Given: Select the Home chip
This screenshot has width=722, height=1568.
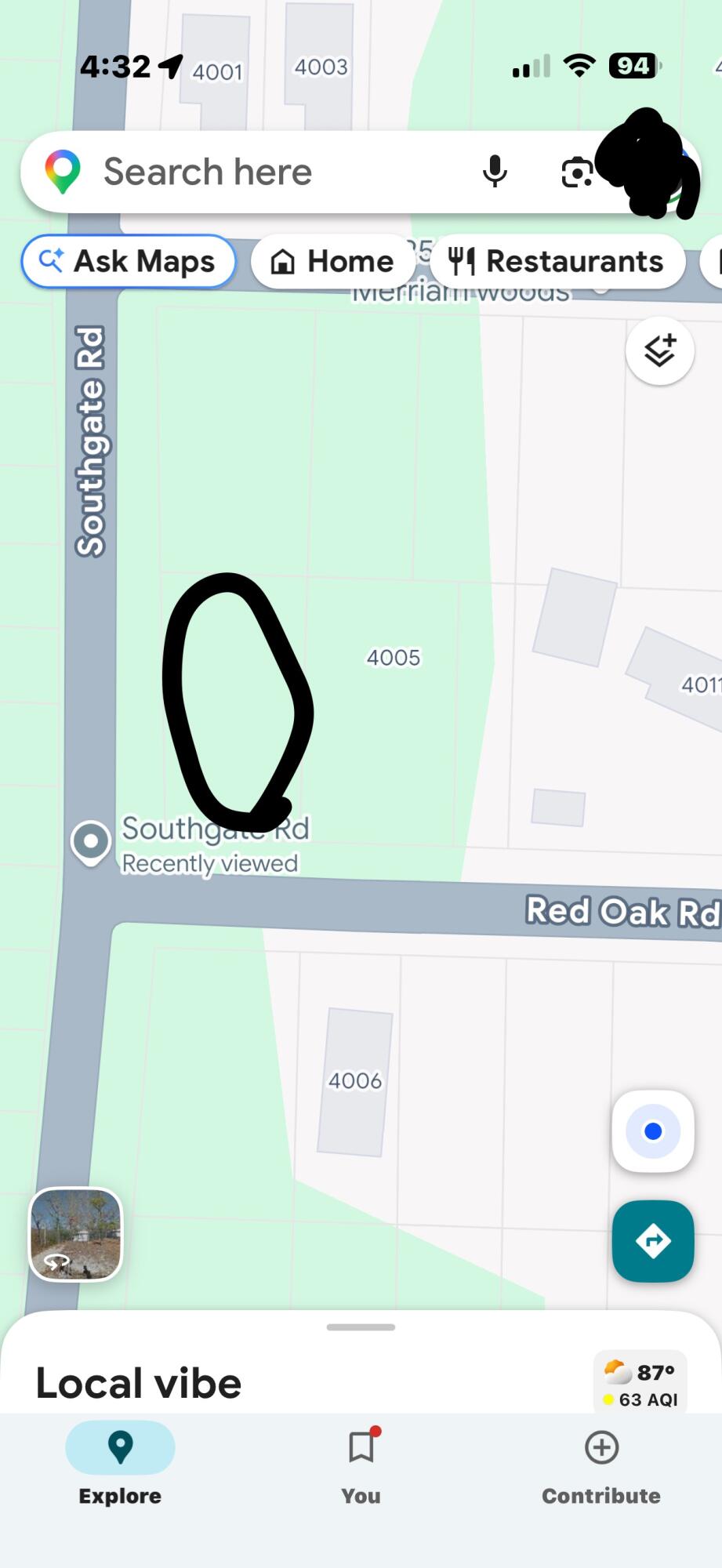Looking at the screenshot, I should (332, 261).
